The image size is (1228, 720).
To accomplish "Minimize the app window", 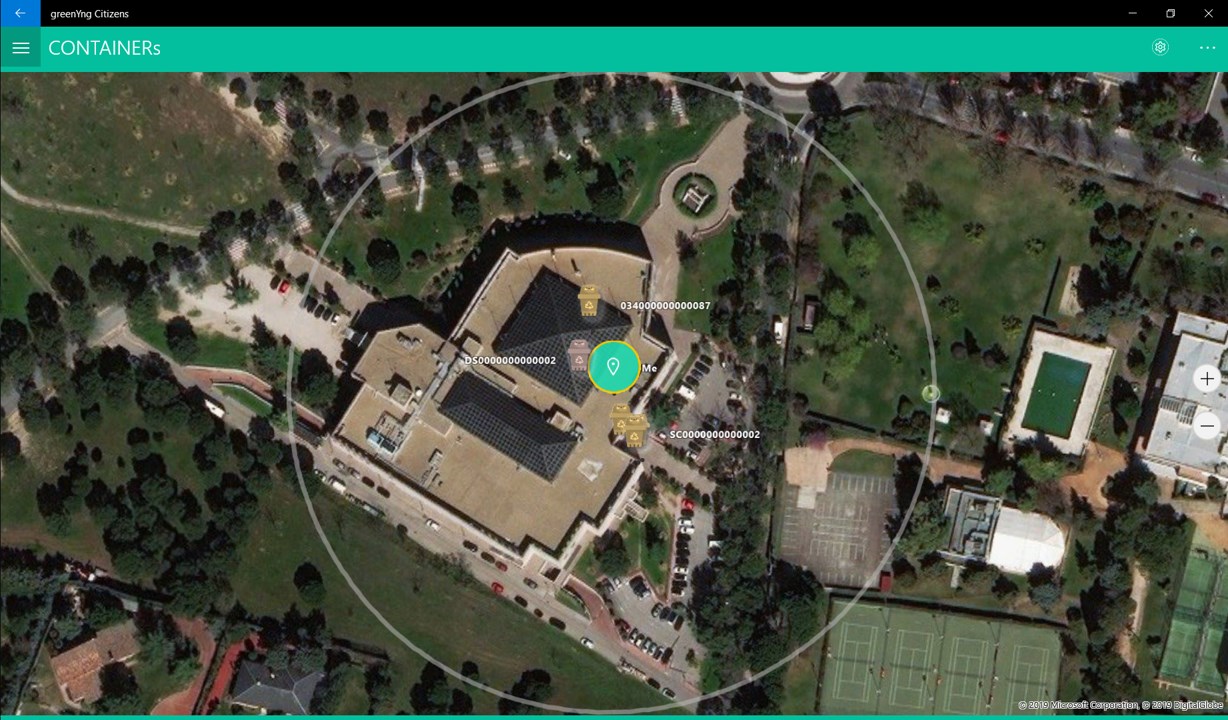I will (1133, 13).
